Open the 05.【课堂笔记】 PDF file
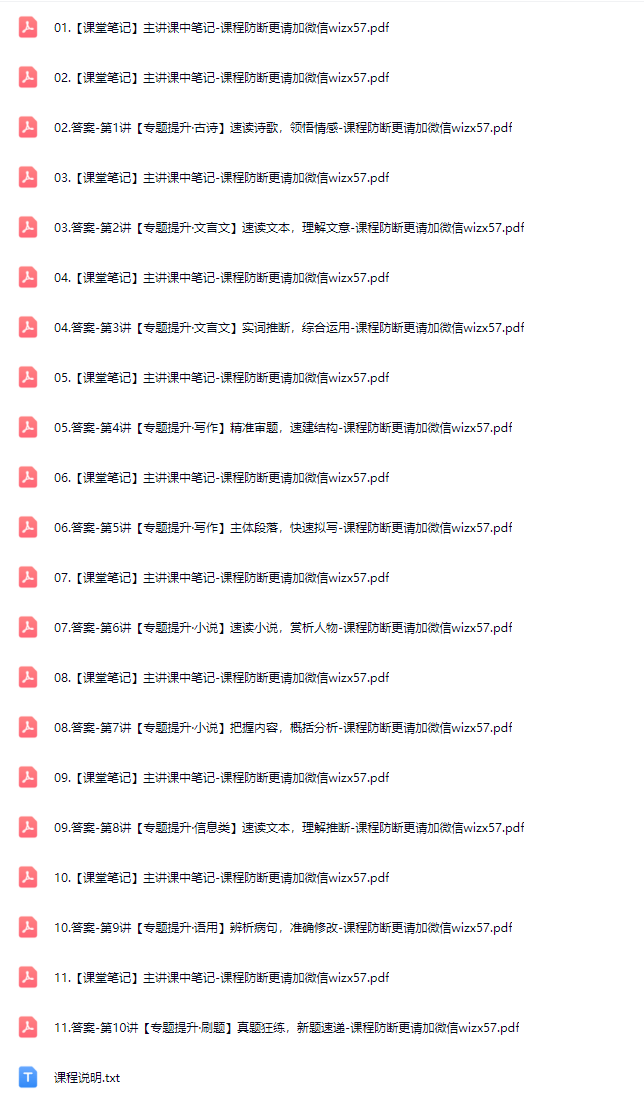The width and height of the screenshot is (644, 1117). pos(222,378)
